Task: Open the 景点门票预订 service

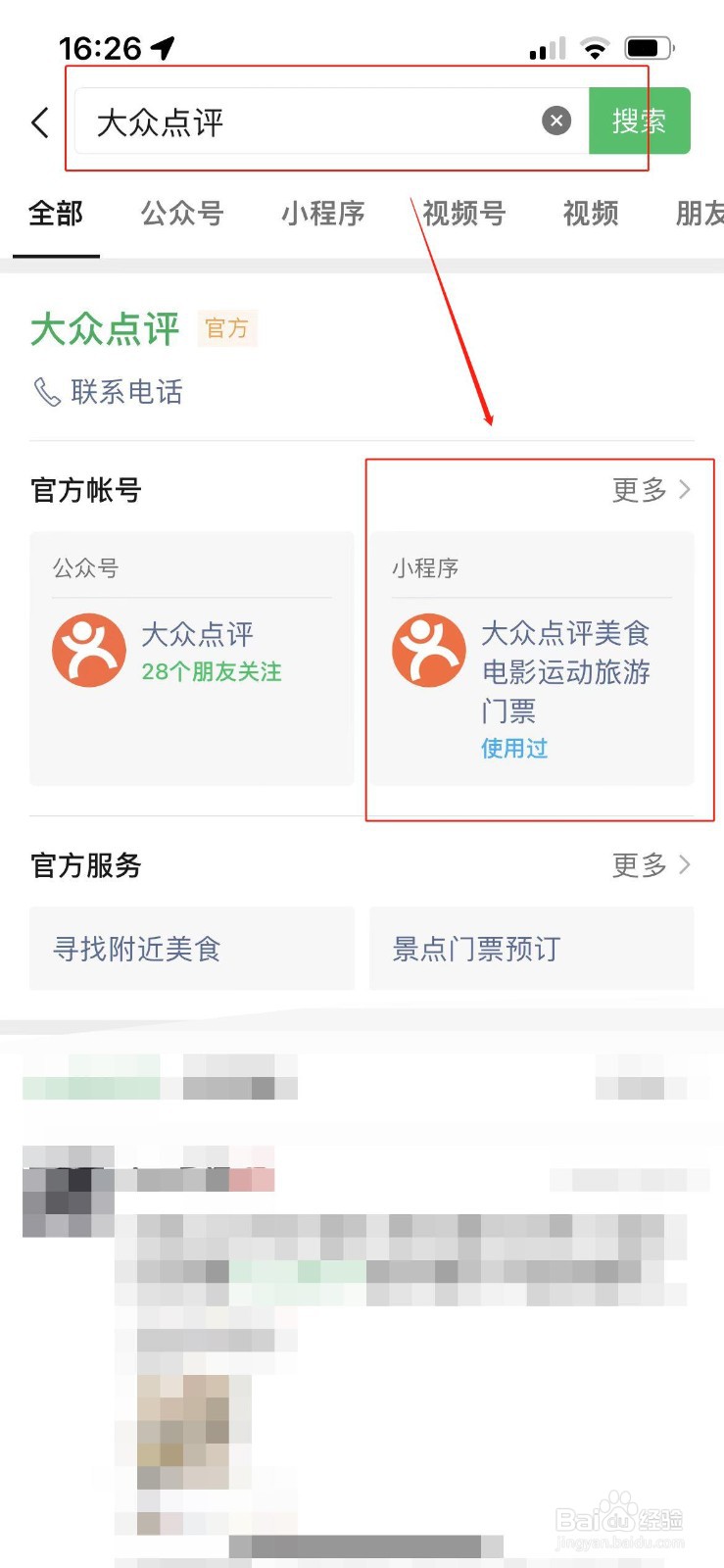Action: point(479,949)
